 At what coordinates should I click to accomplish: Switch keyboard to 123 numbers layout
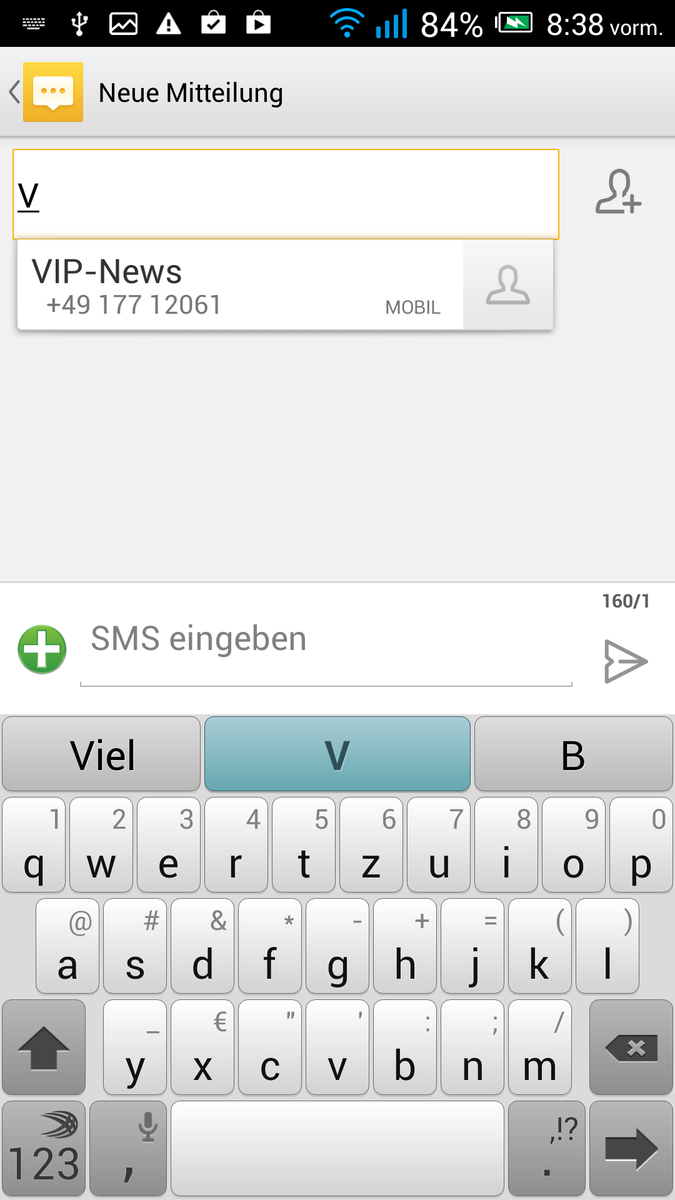pyautogui.click(x=44, y=1149)
